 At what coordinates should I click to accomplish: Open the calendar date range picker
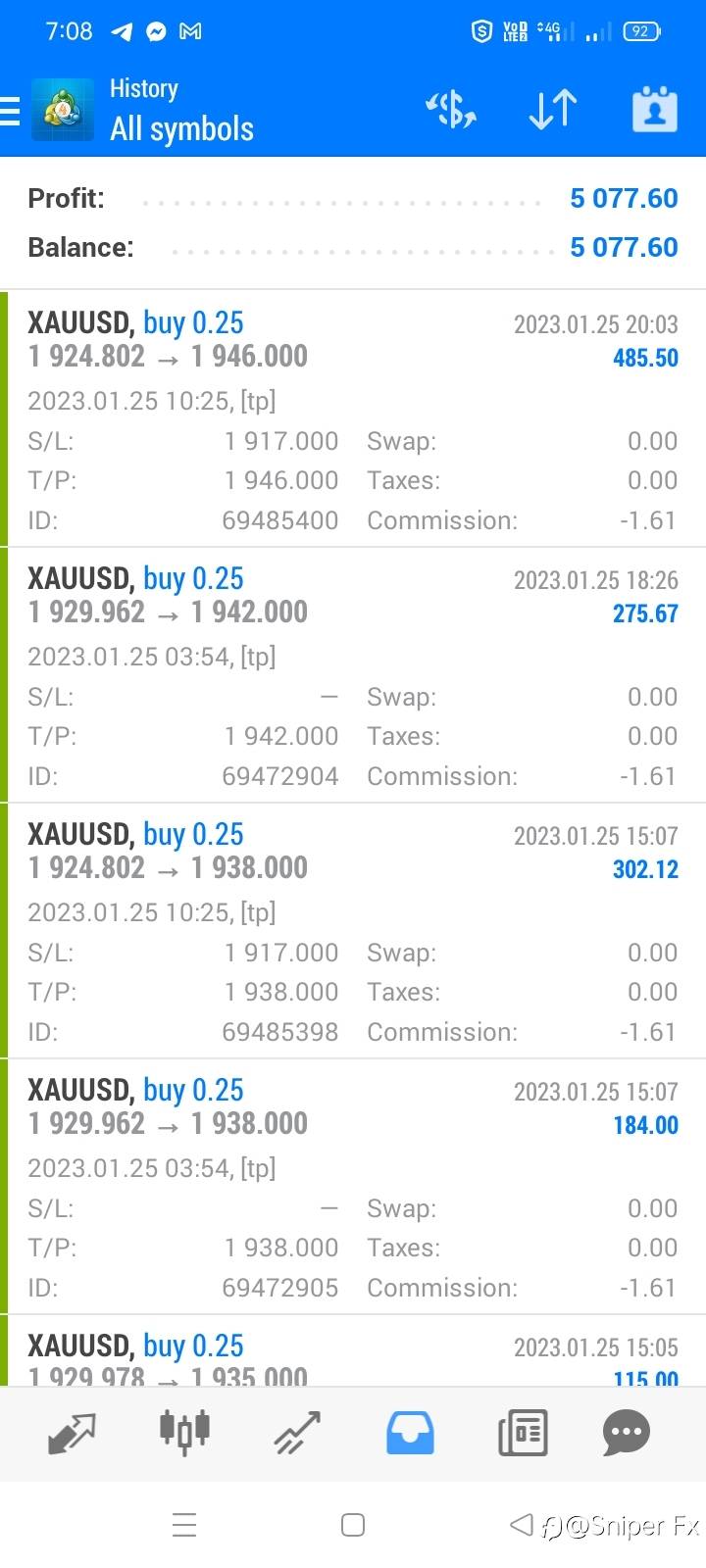pyautogui.click(x=655, y=110)
